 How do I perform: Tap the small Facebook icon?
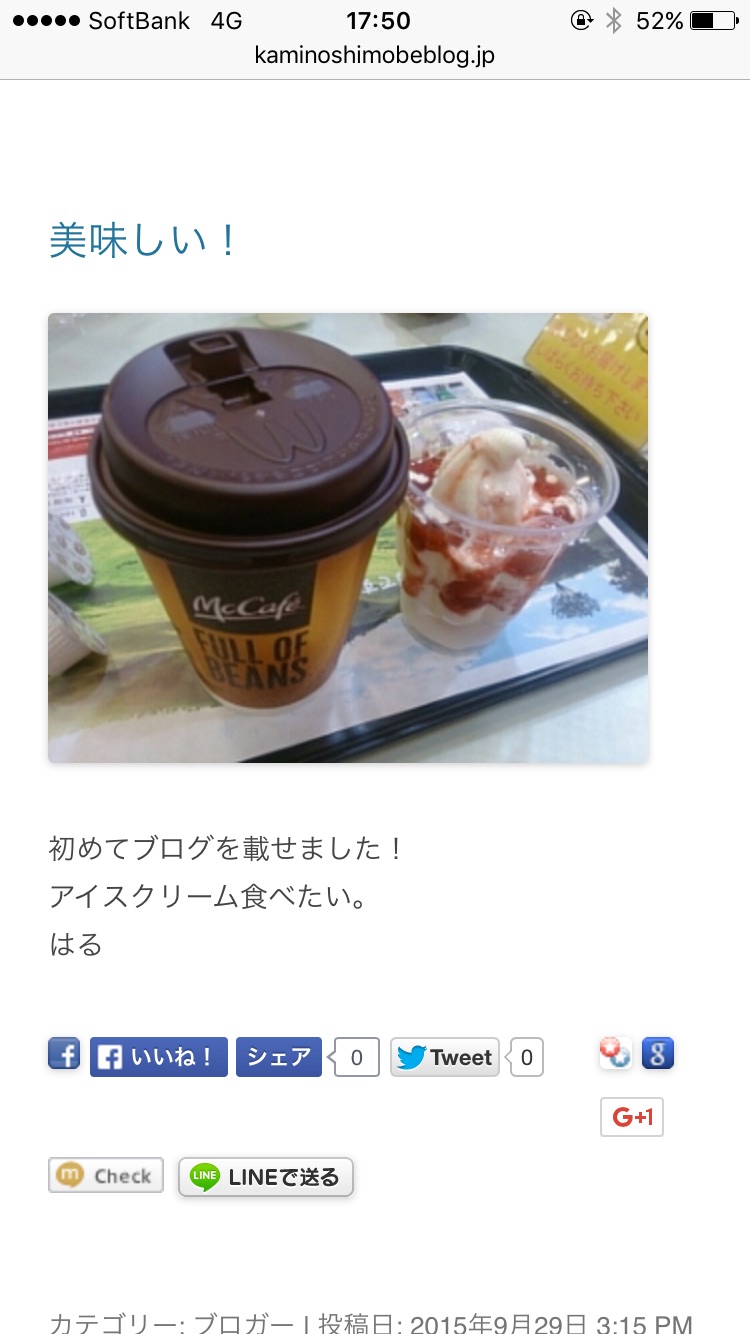(64, 1054)
